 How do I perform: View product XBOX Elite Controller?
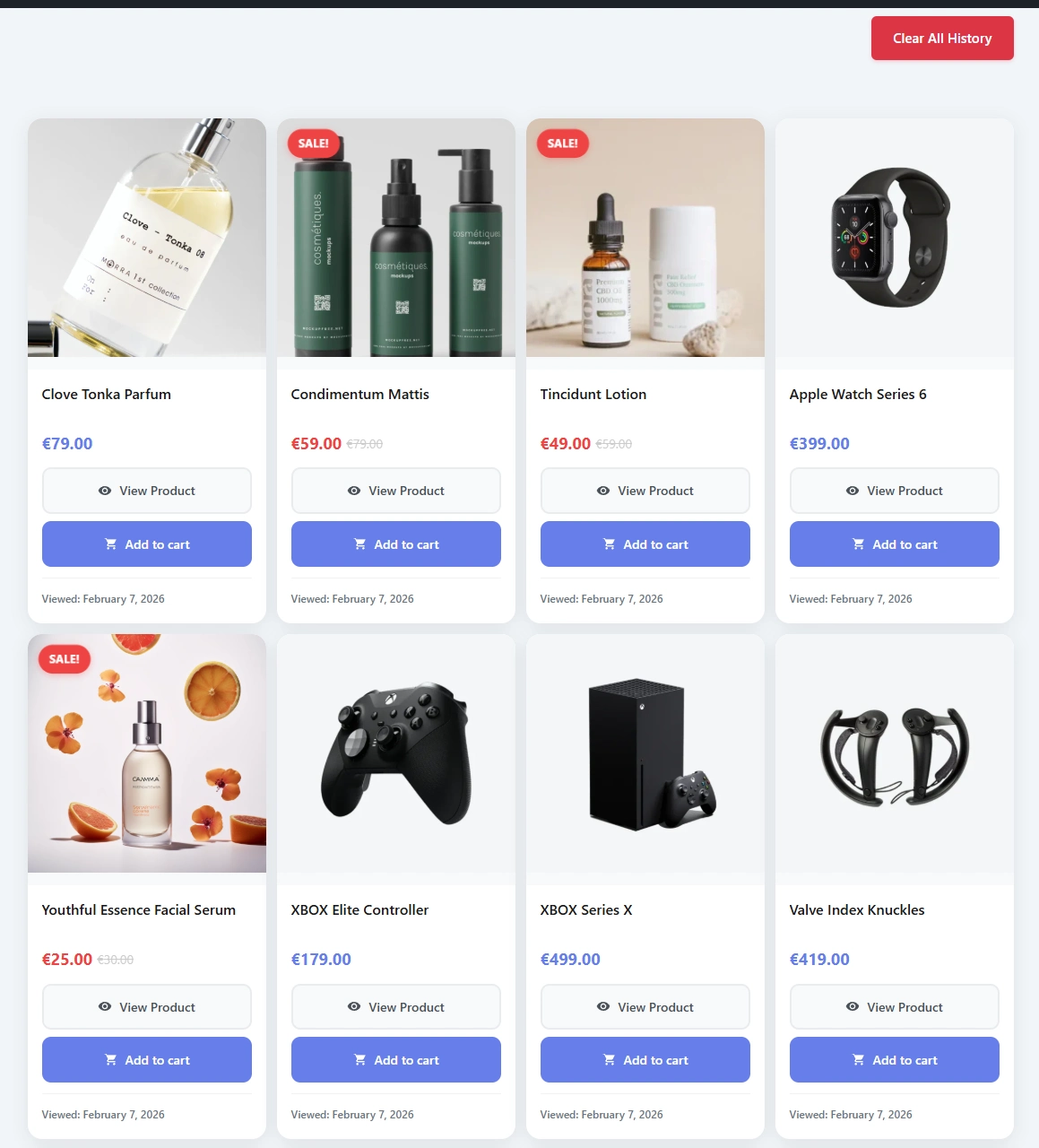(396, 1007)
